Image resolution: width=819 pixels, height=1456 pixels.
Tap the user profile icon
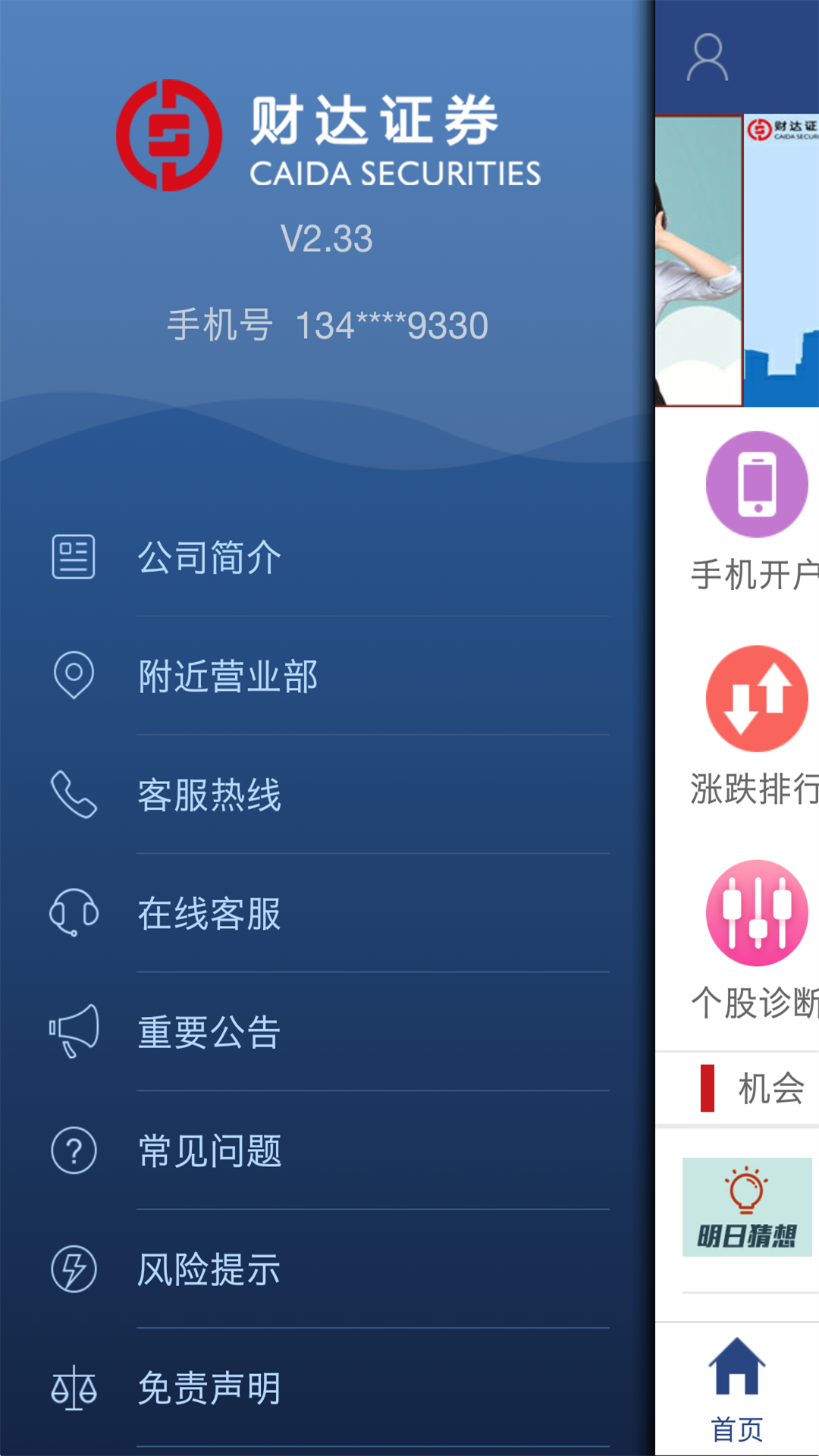pyautogui.click(x=708, y=58)
